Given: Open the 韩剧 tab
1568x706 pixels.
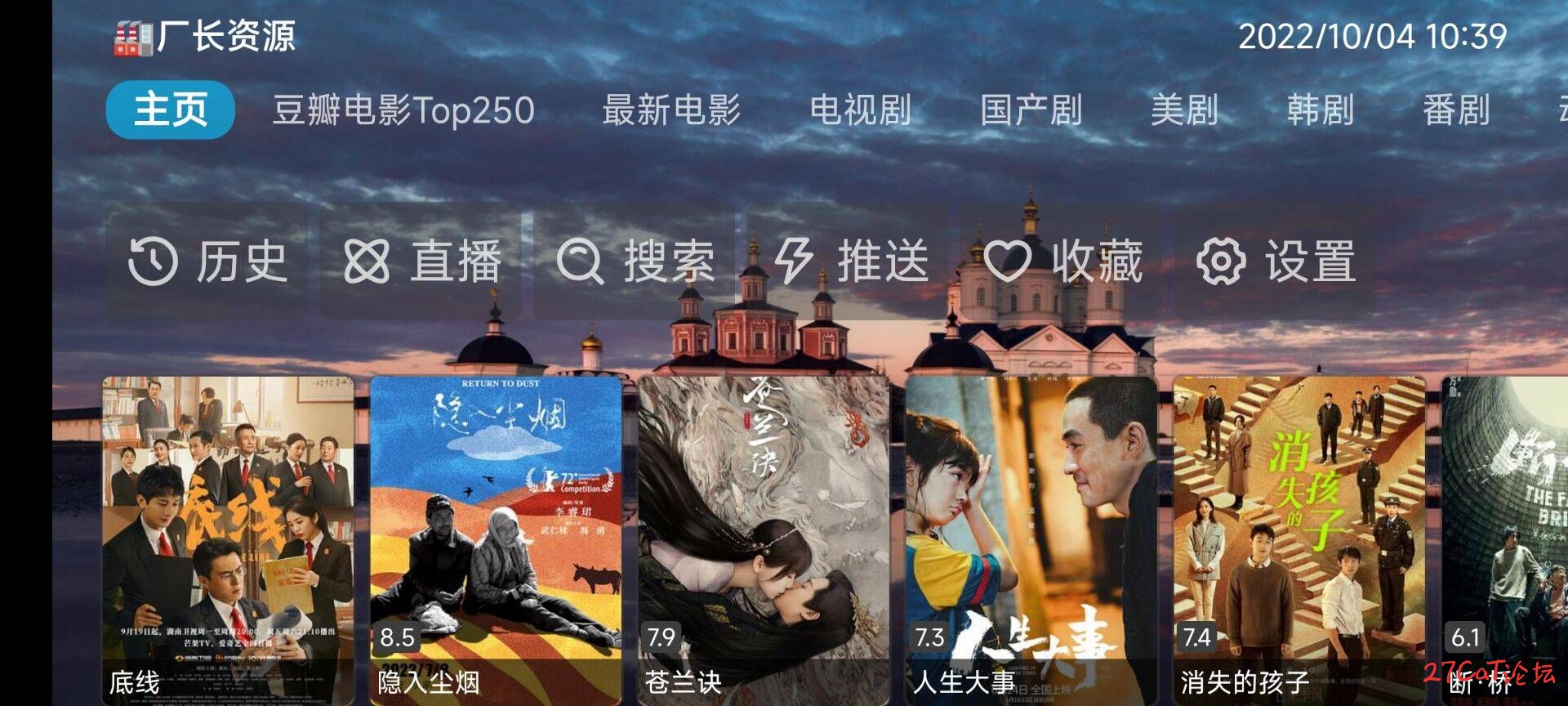Looking at the screenshot, I should tap(1320, 110).
